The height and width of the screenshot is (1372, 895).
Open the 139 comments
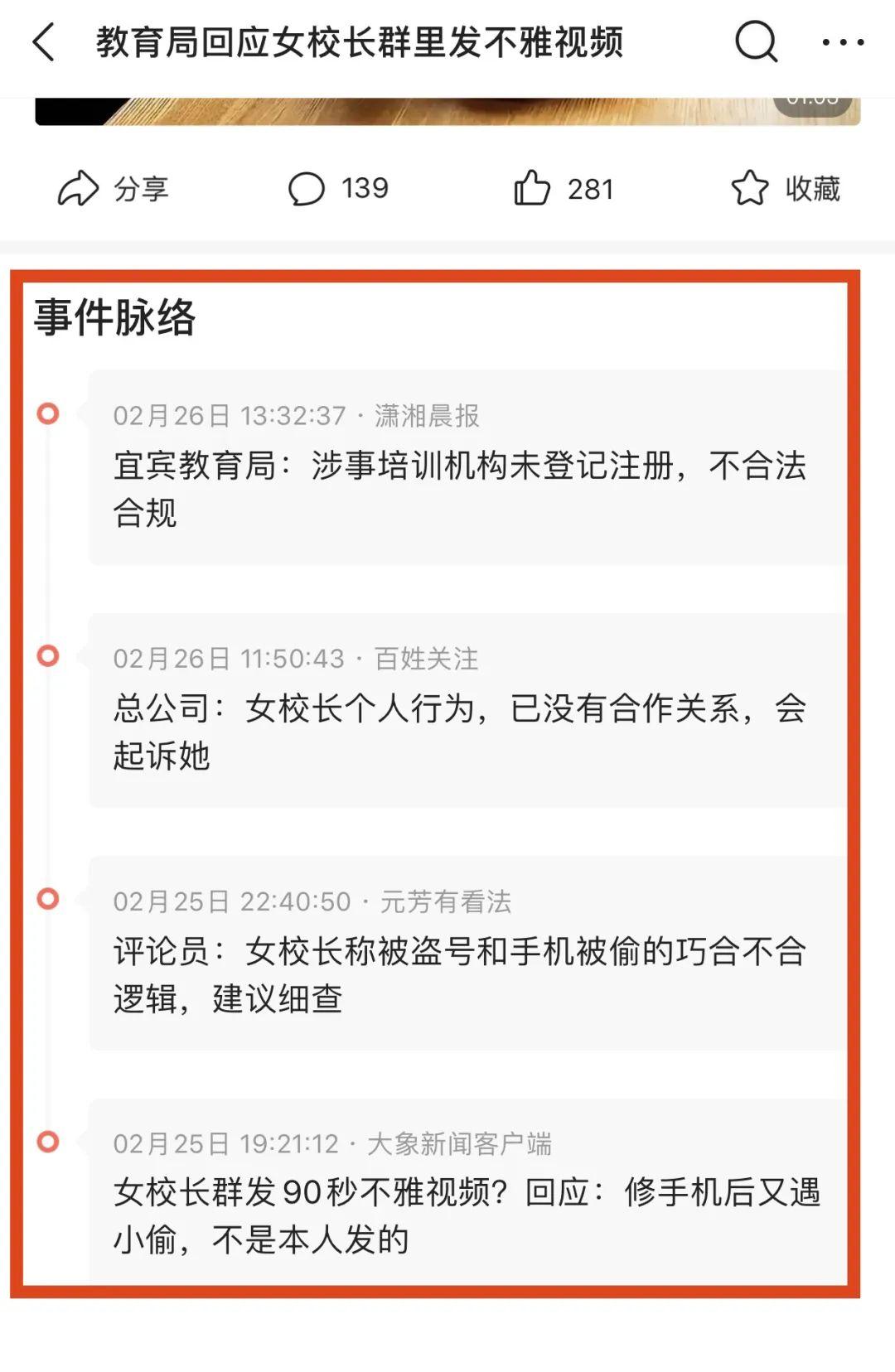pyautogui.click(x=338, y=189)
